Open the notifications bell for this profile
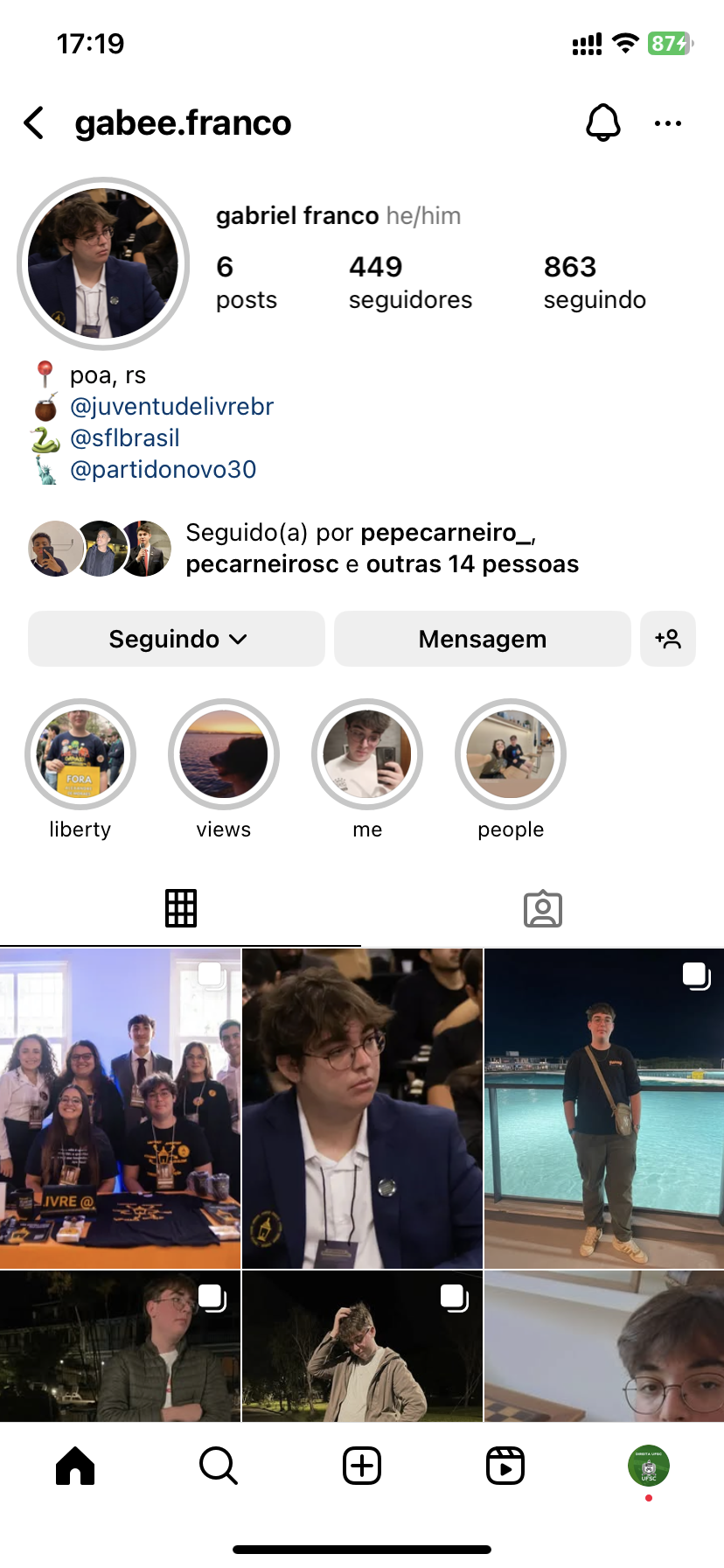Screen dimensions: 724x1568 click(x=602, y=123)
